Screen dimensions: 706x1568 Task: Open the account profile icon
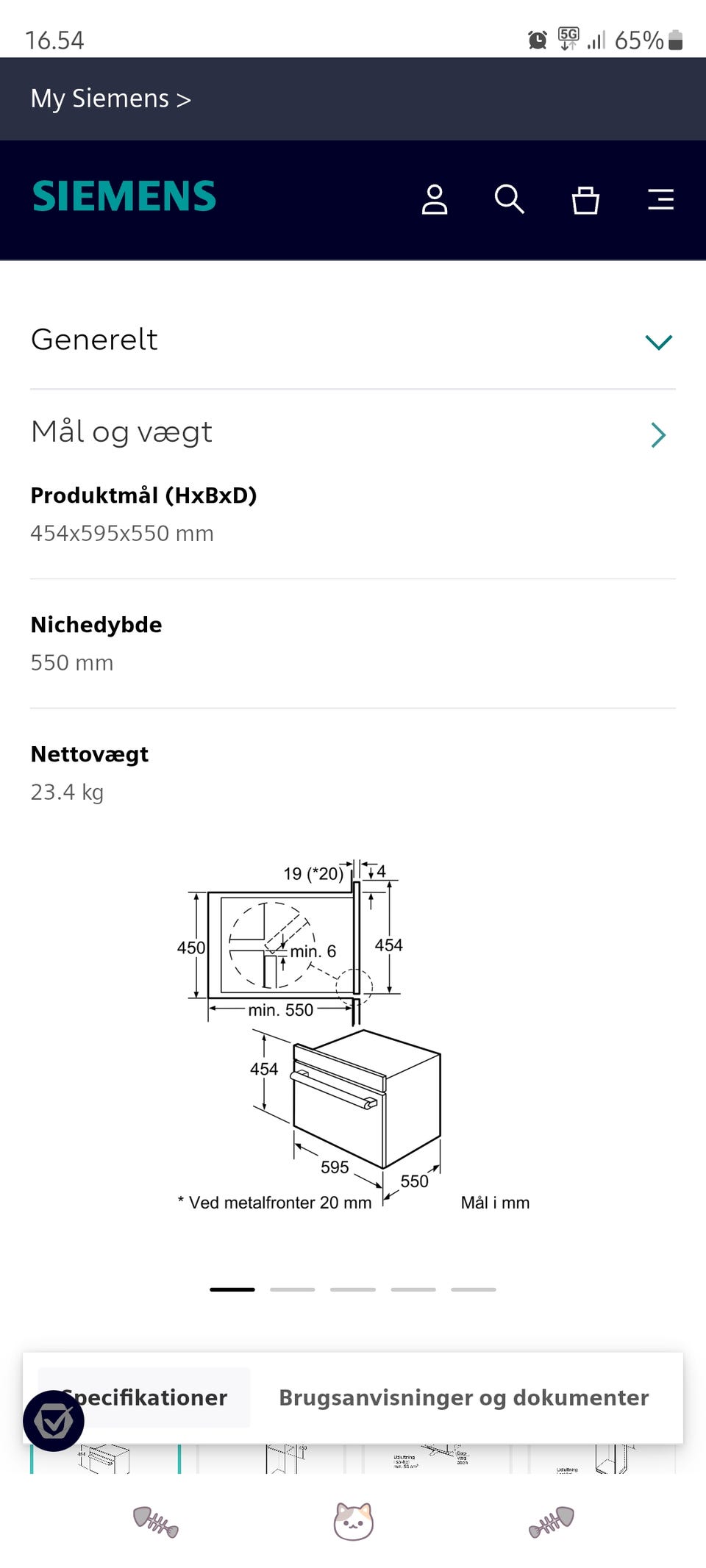(435, 199)
